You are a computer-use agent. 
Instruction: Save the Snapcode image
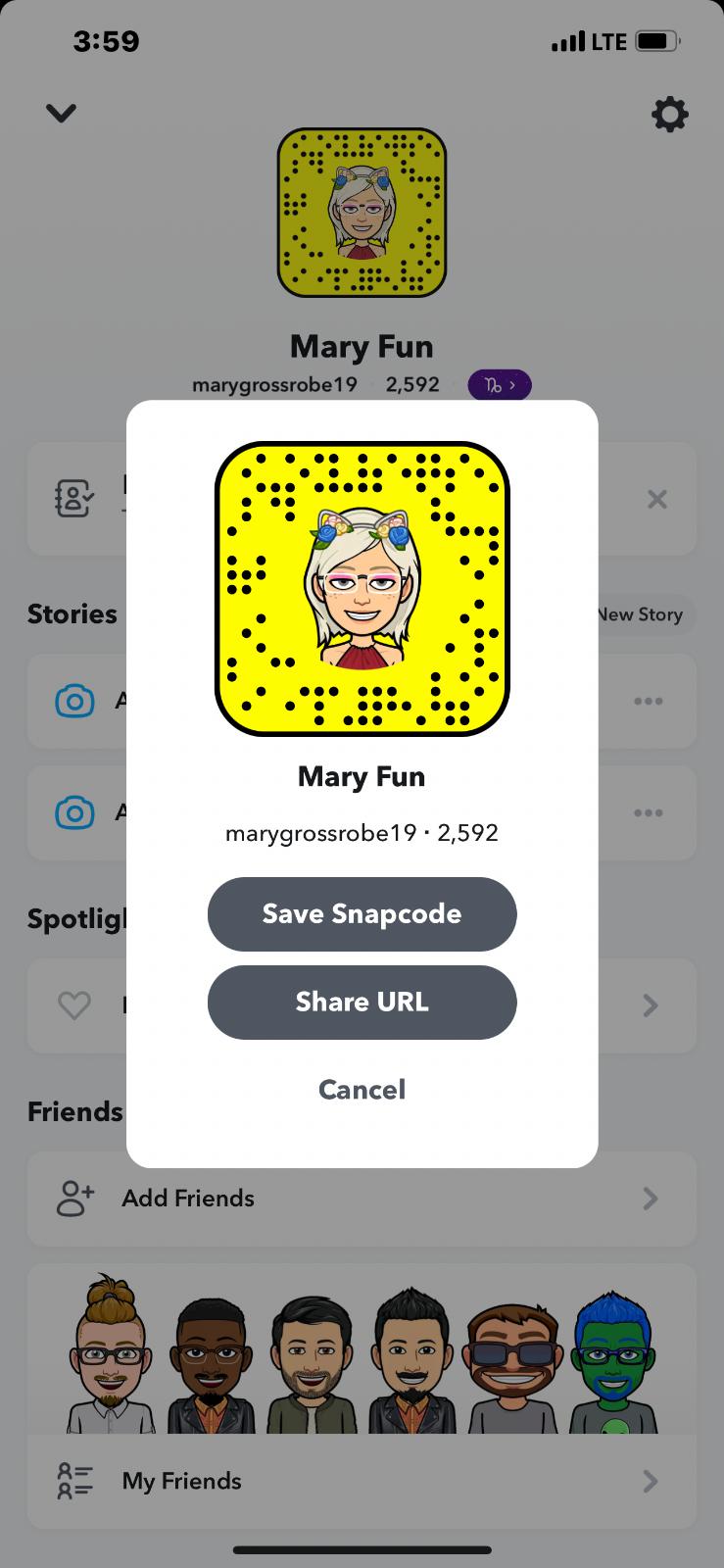pos(362,913)
